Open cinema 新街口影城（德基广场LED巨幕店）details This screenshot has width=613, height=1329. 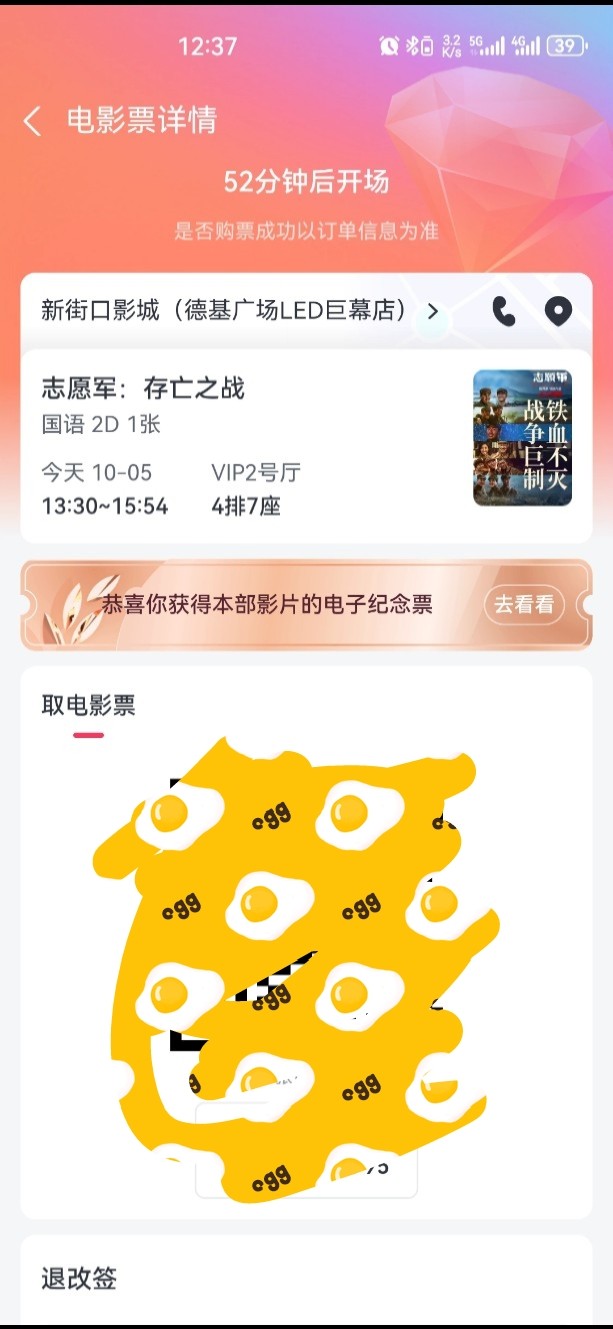[x=240, y=311]
